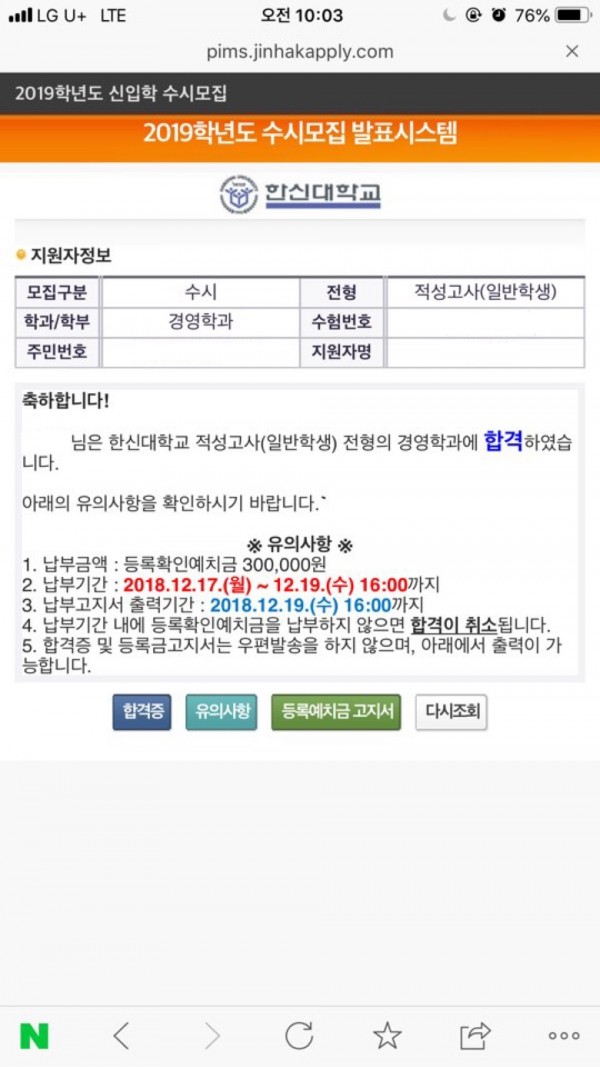Open the 유의사항 button

tap(221, 713)
